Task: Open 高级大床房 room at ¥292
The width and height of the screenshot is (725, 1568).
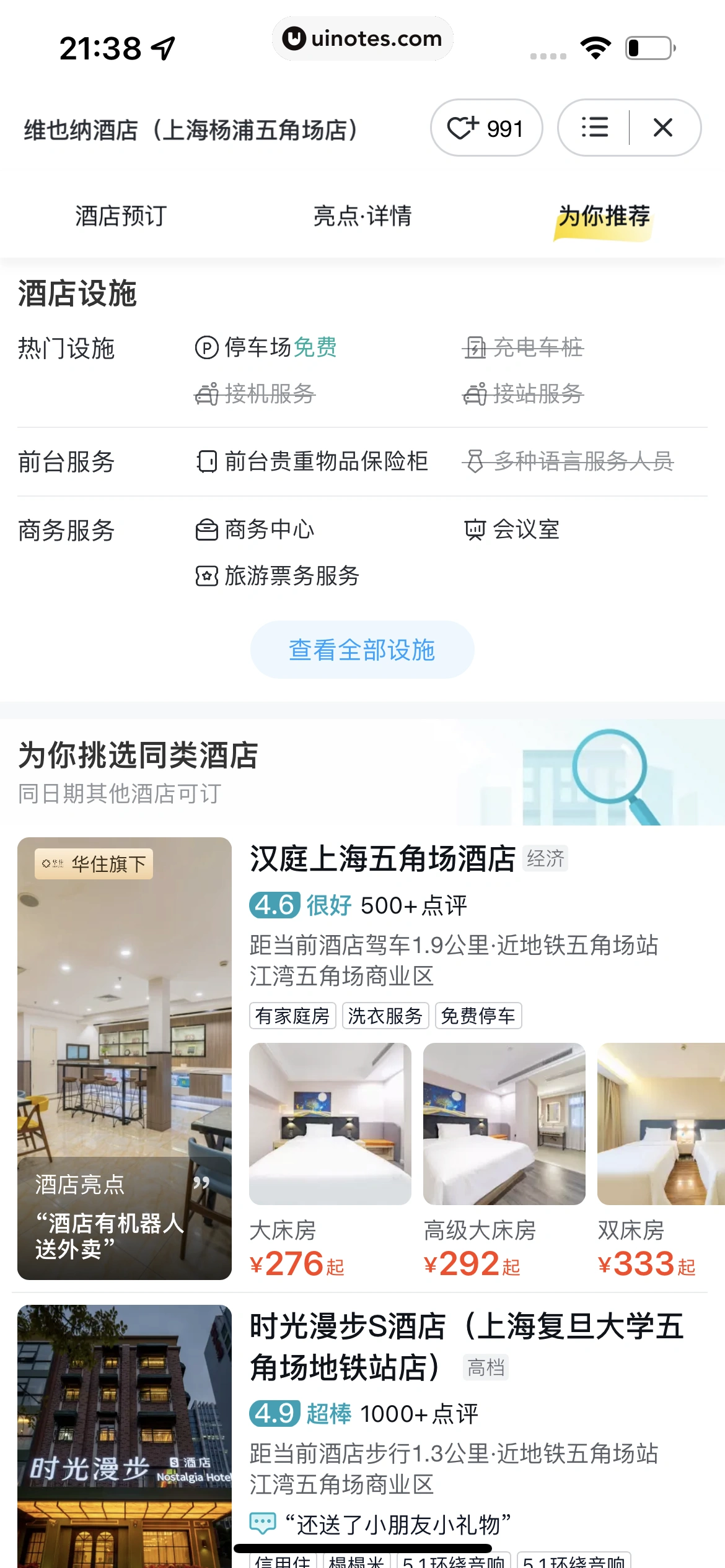Action: point(504,1158)
